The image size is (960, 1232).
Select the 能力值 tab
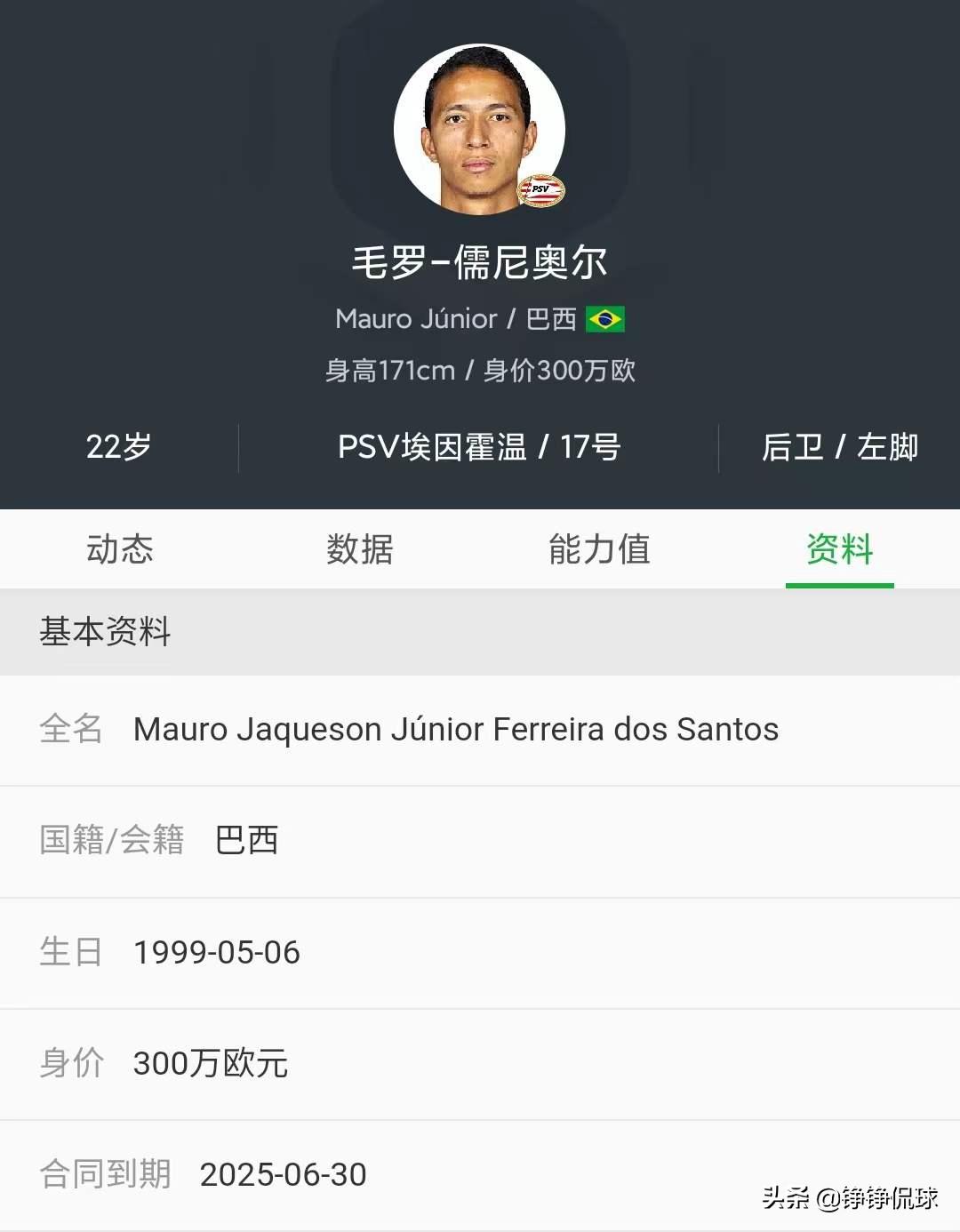(600, 550)
